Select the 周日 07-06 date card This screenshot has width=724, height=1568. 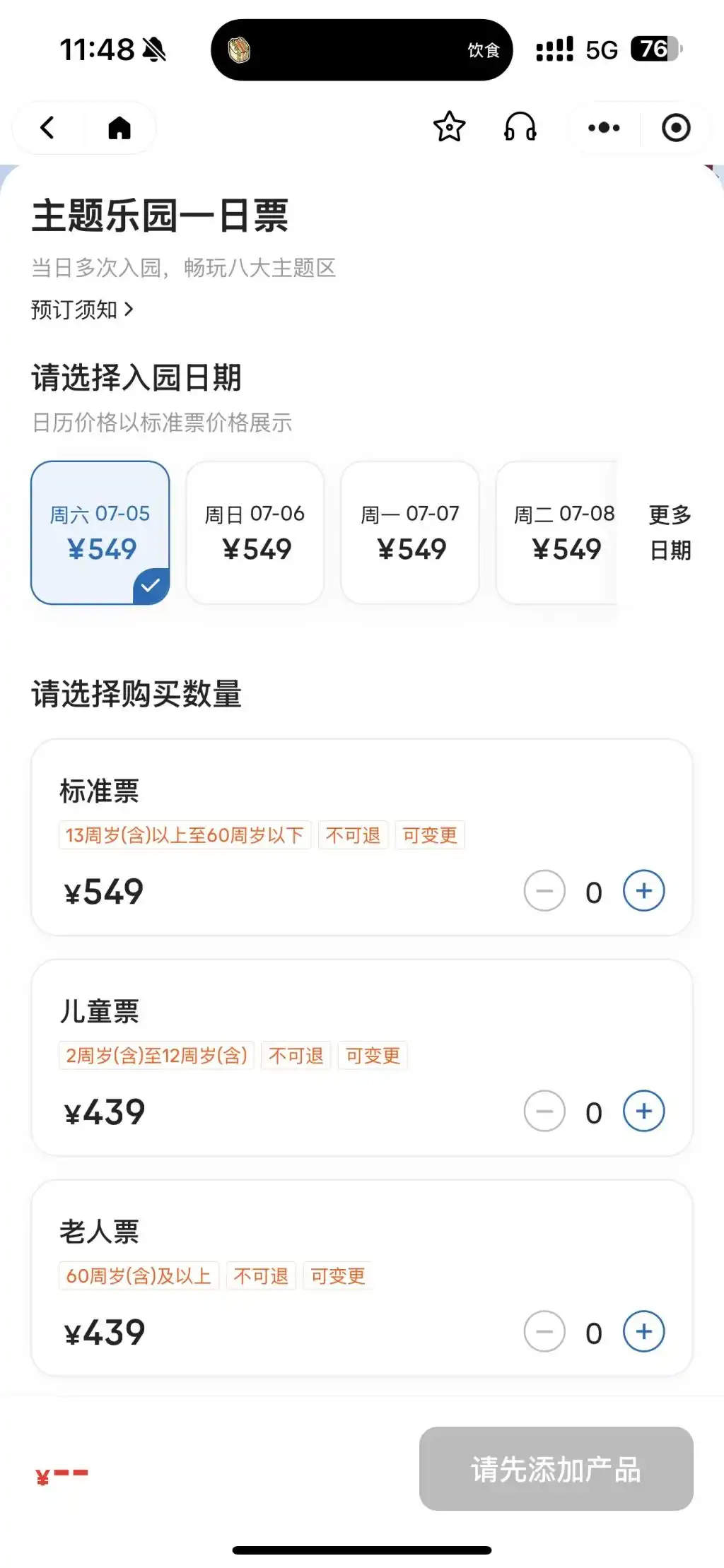[255, 532]
